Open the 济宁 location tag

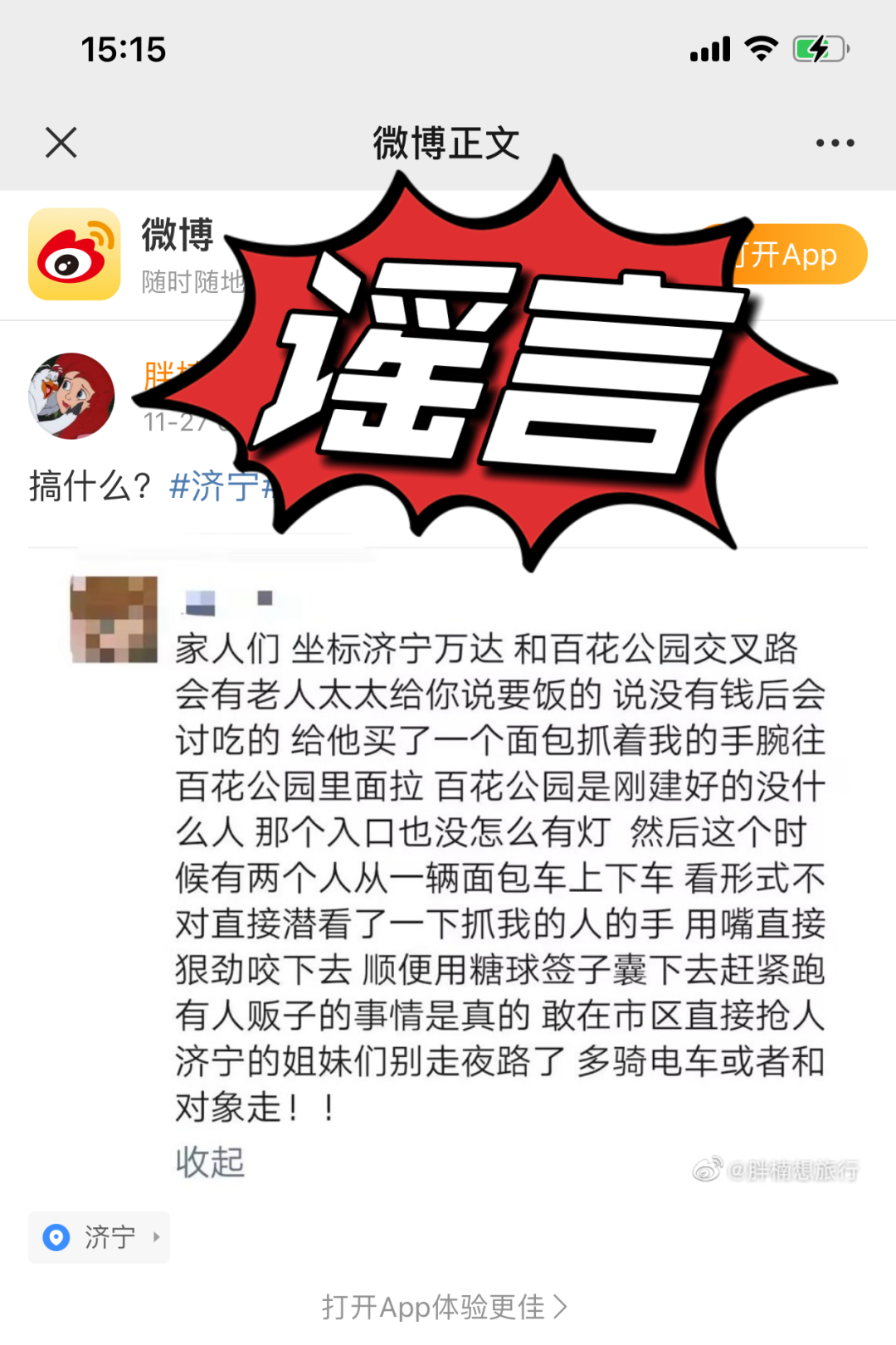click(100, 1237)
